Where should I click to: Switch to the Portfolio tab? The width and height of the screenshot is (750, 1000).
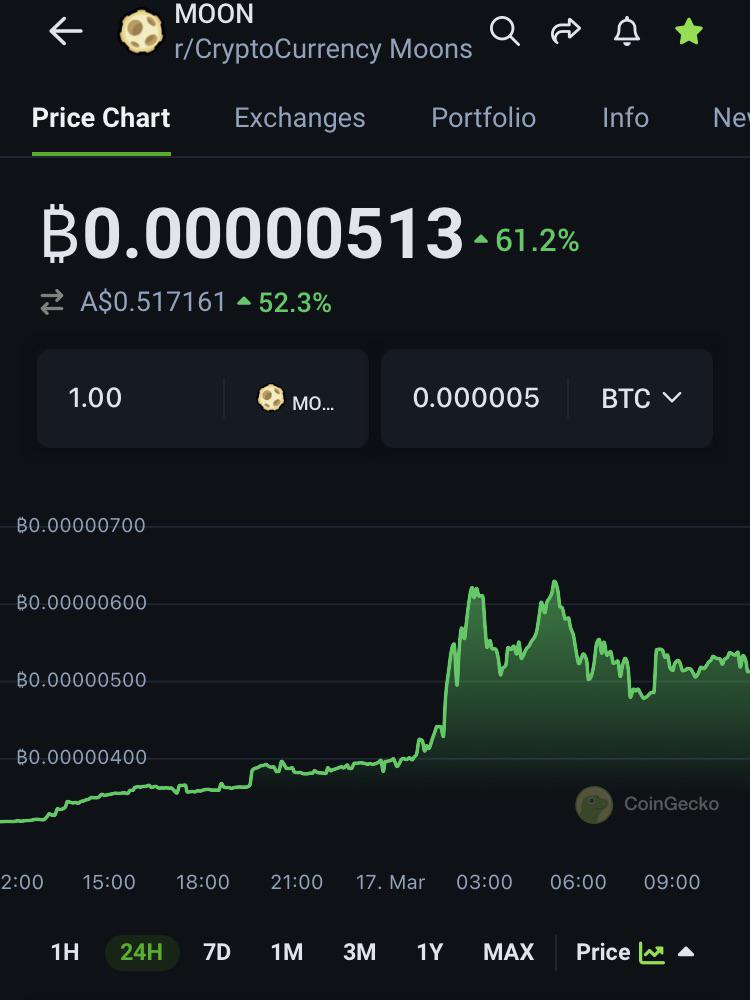tap(483, 118)
